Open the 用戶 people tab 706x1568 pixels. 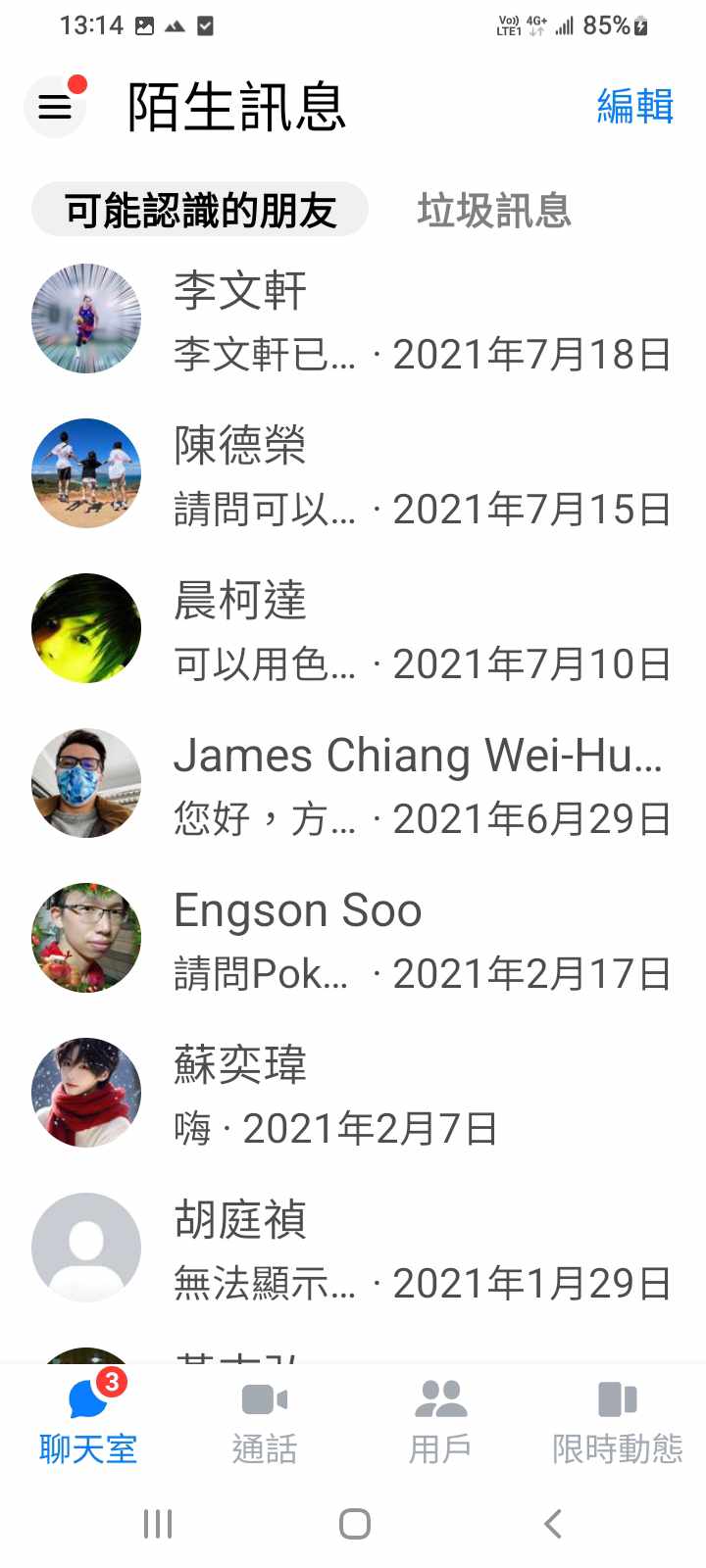tap(440, 1419)
